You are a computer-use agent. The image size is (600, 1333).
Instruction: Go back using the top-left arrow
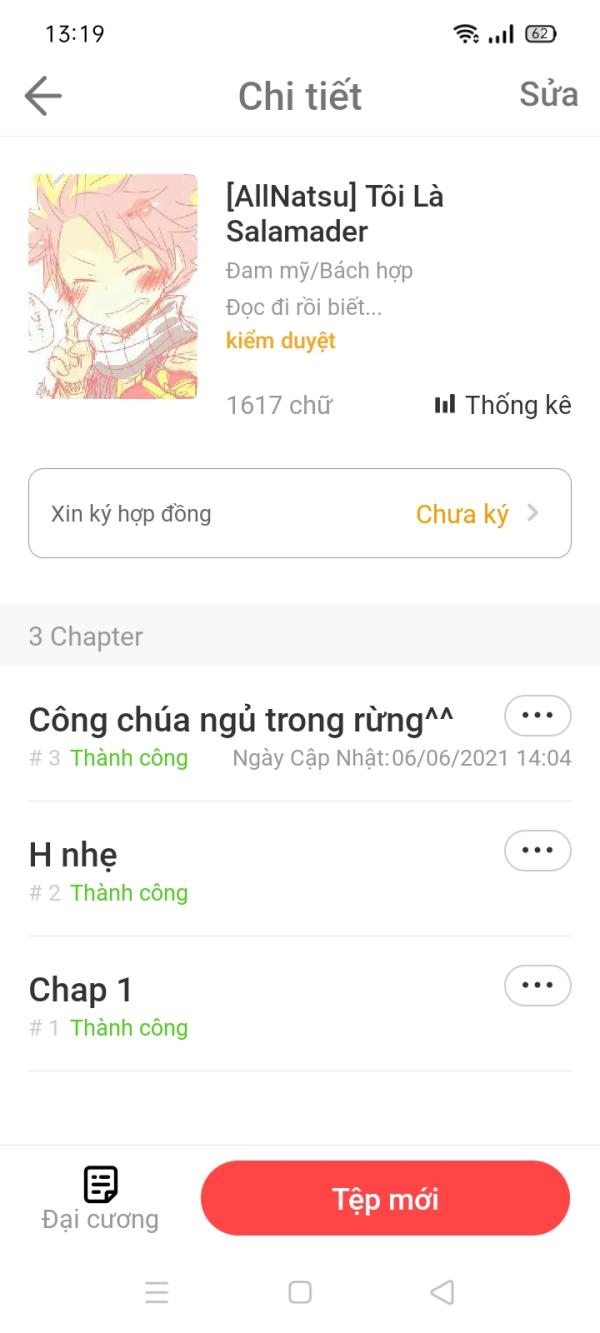43,96
